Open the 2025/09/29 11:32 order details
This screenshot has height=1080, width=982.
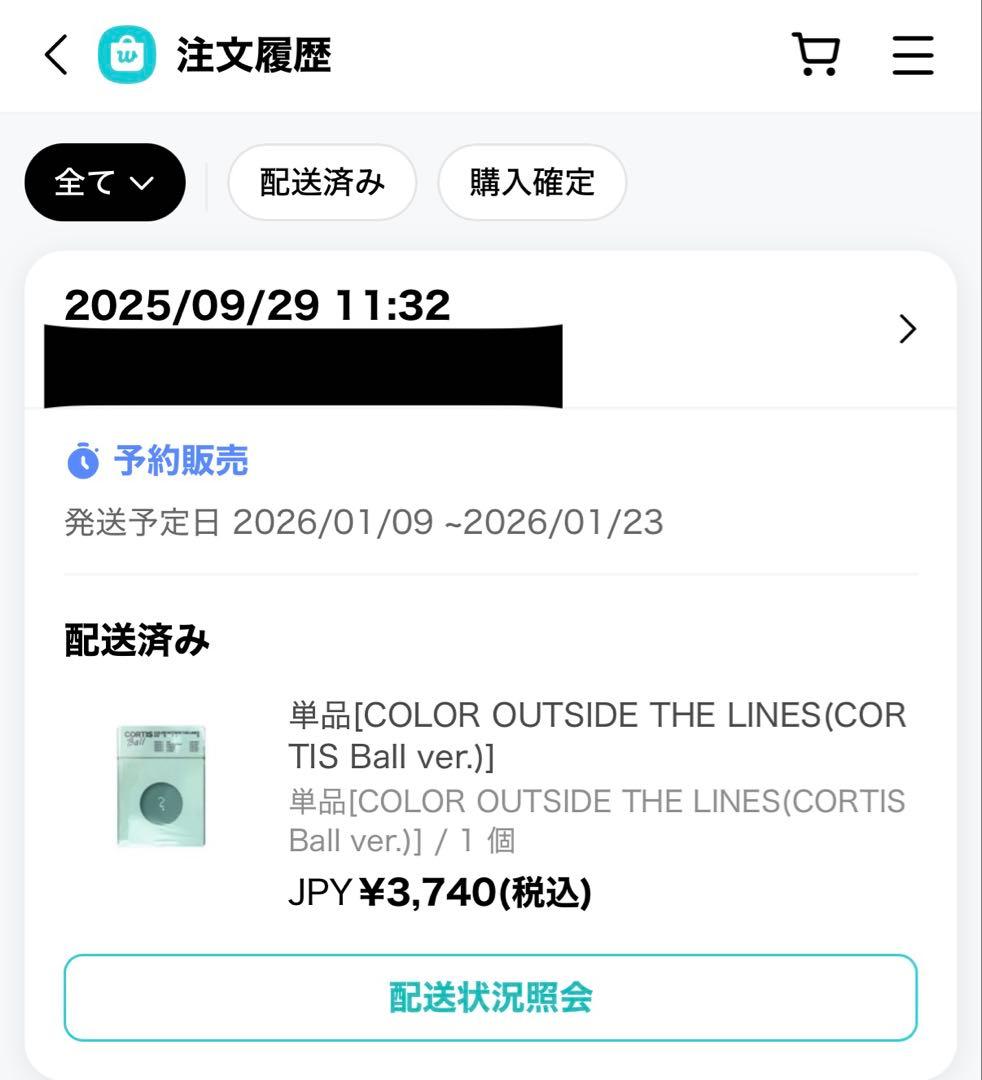click(x=906, y=329)
